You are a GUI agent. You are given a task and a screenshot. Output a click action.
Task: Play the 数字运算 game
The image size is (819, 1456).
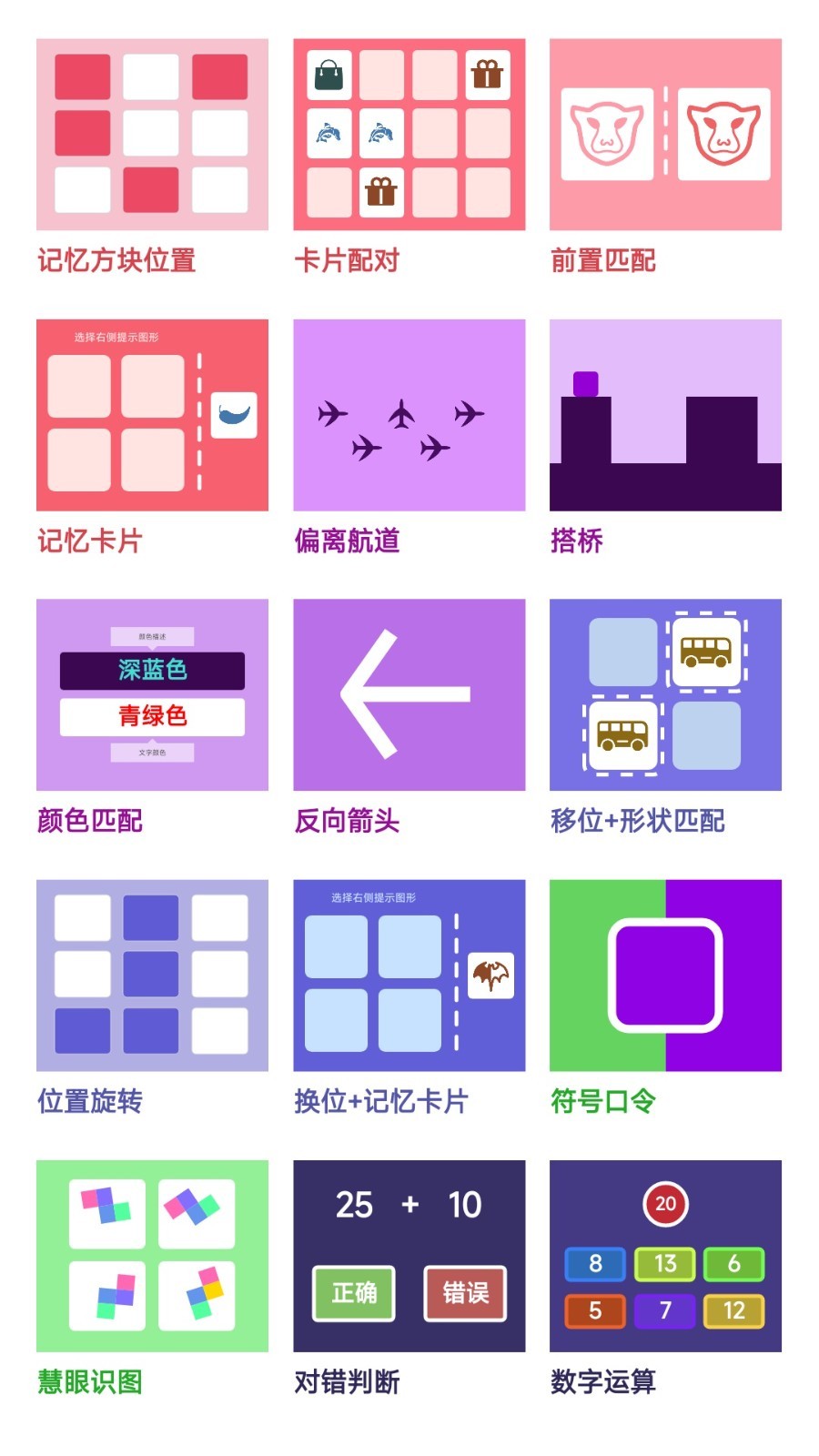(665, 1255)
